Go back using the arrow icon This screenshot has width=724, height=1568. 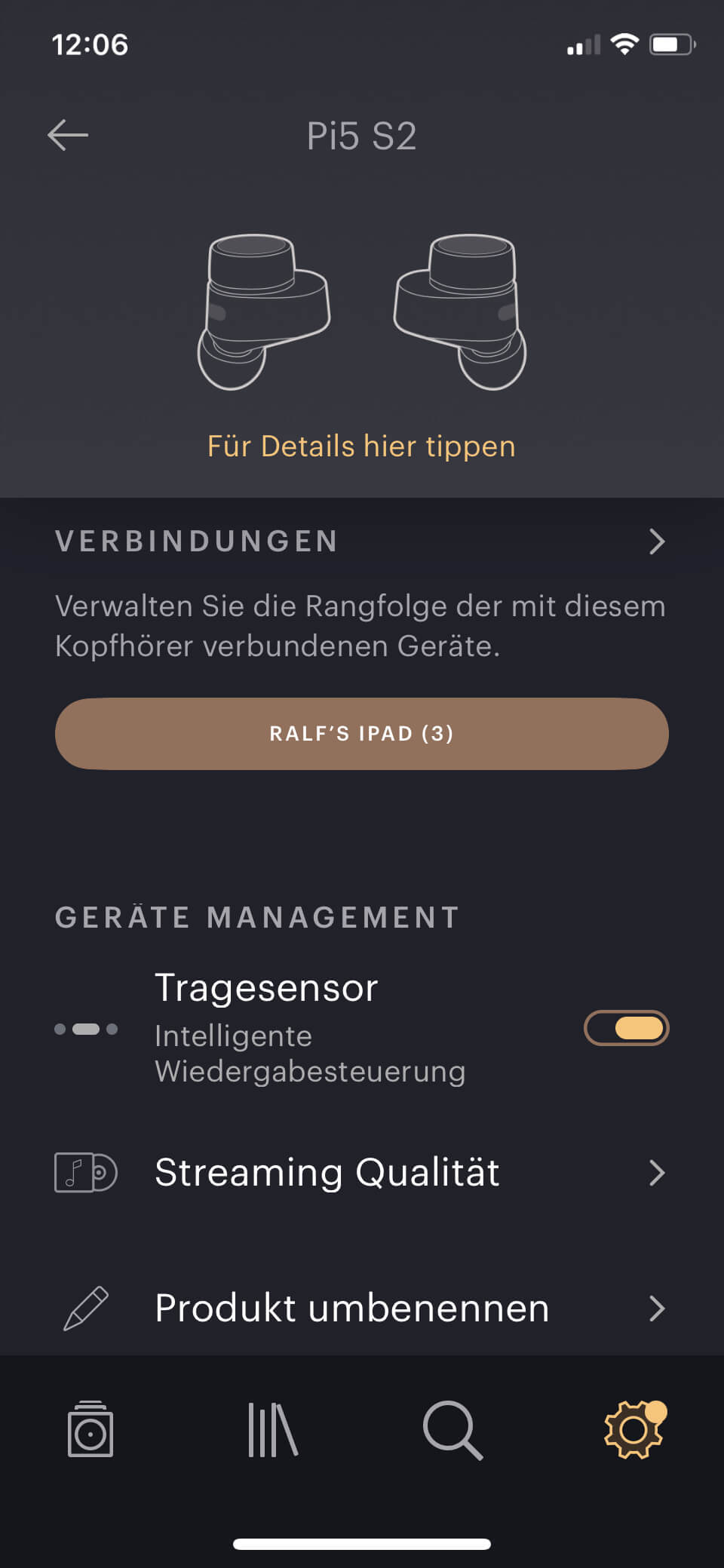68,136
